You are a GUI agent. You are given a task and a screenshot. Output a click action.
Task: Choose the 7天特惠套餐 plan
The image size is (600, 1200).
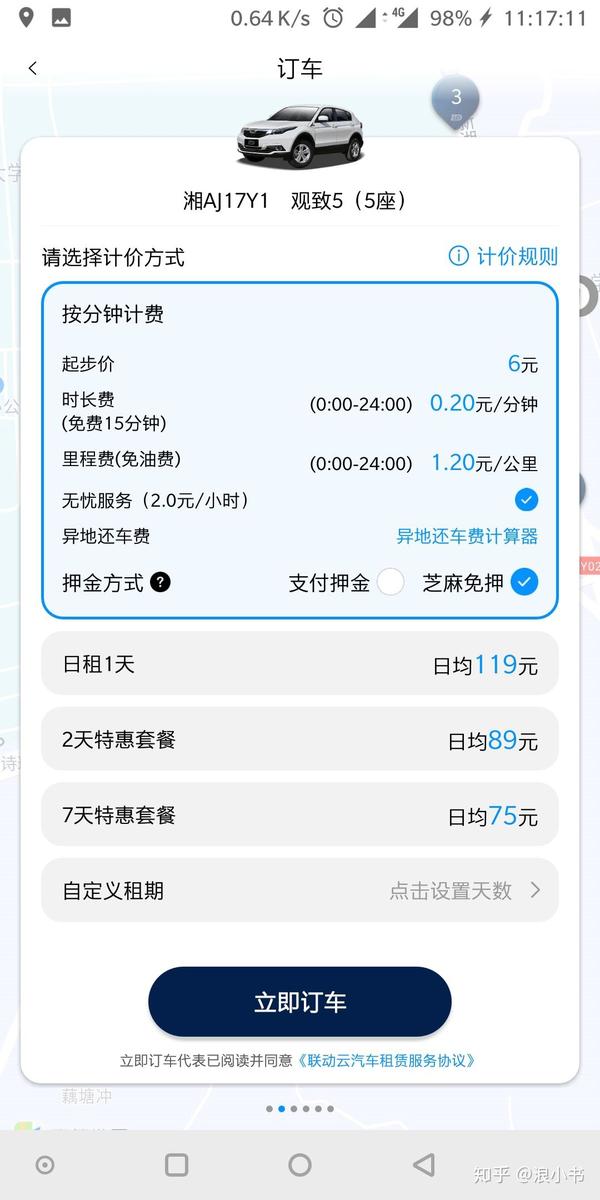point(300,815)
